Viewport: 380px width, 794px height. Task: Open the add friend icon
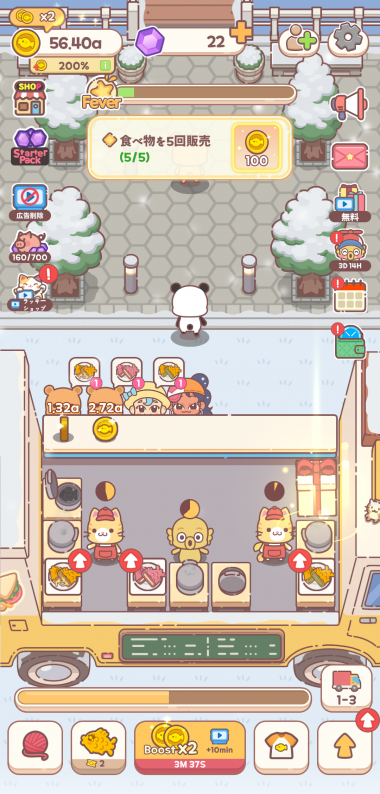click(299, 40)
